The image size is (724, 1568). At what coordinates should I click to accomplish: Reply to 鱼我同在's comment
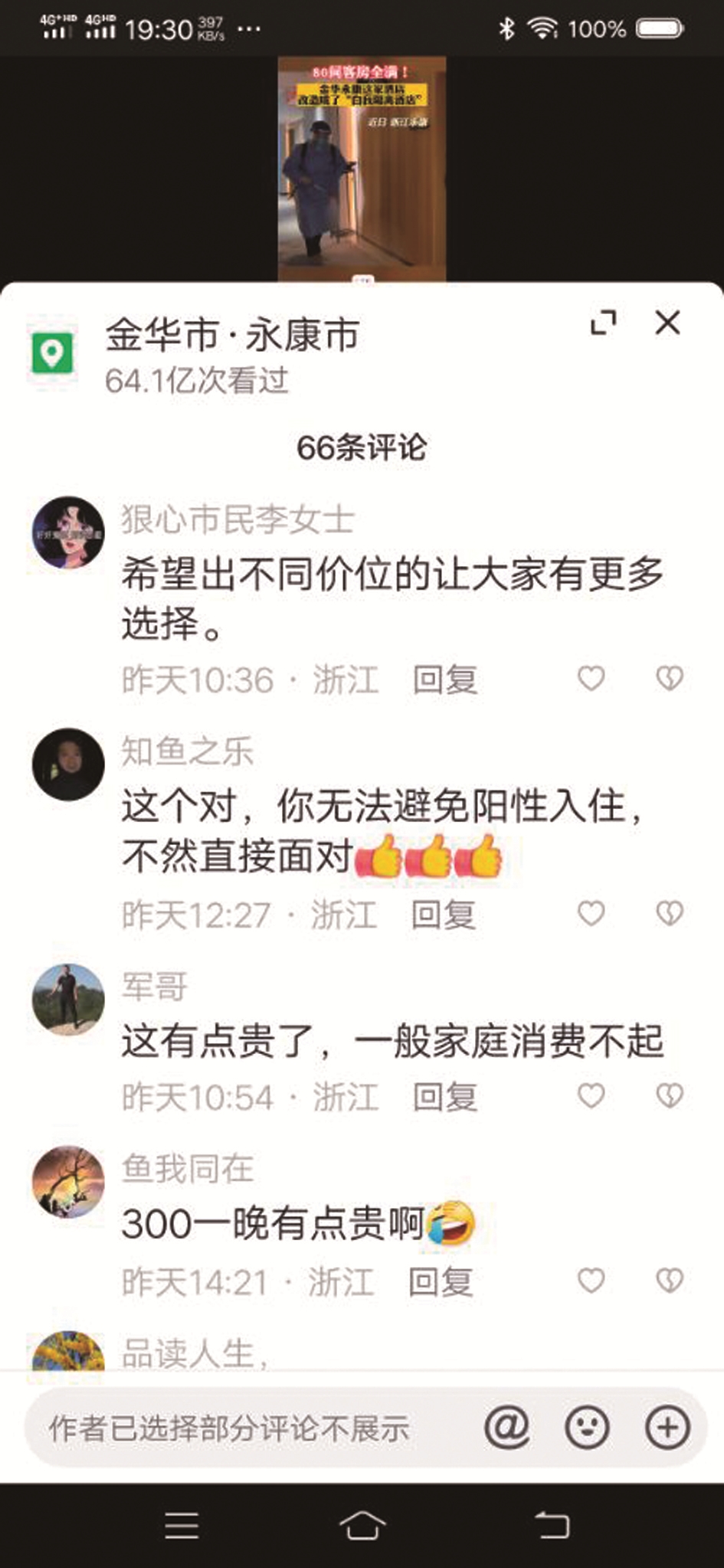pos(441,1282)
